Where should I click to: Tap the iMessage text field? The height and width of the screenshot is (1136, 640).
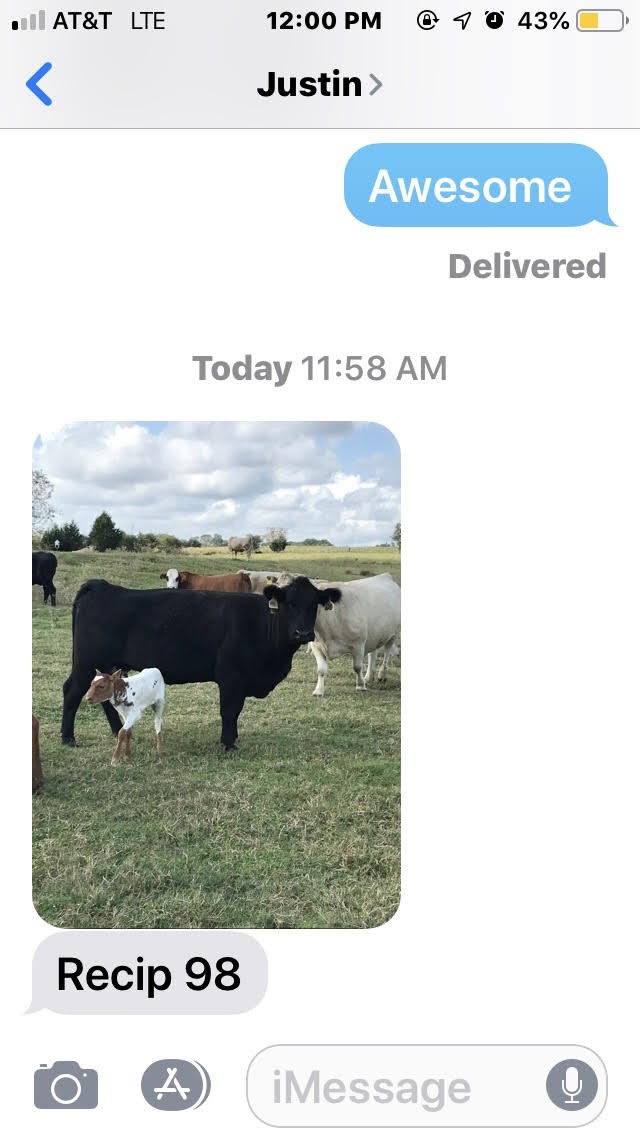(x=390, y=1086)
